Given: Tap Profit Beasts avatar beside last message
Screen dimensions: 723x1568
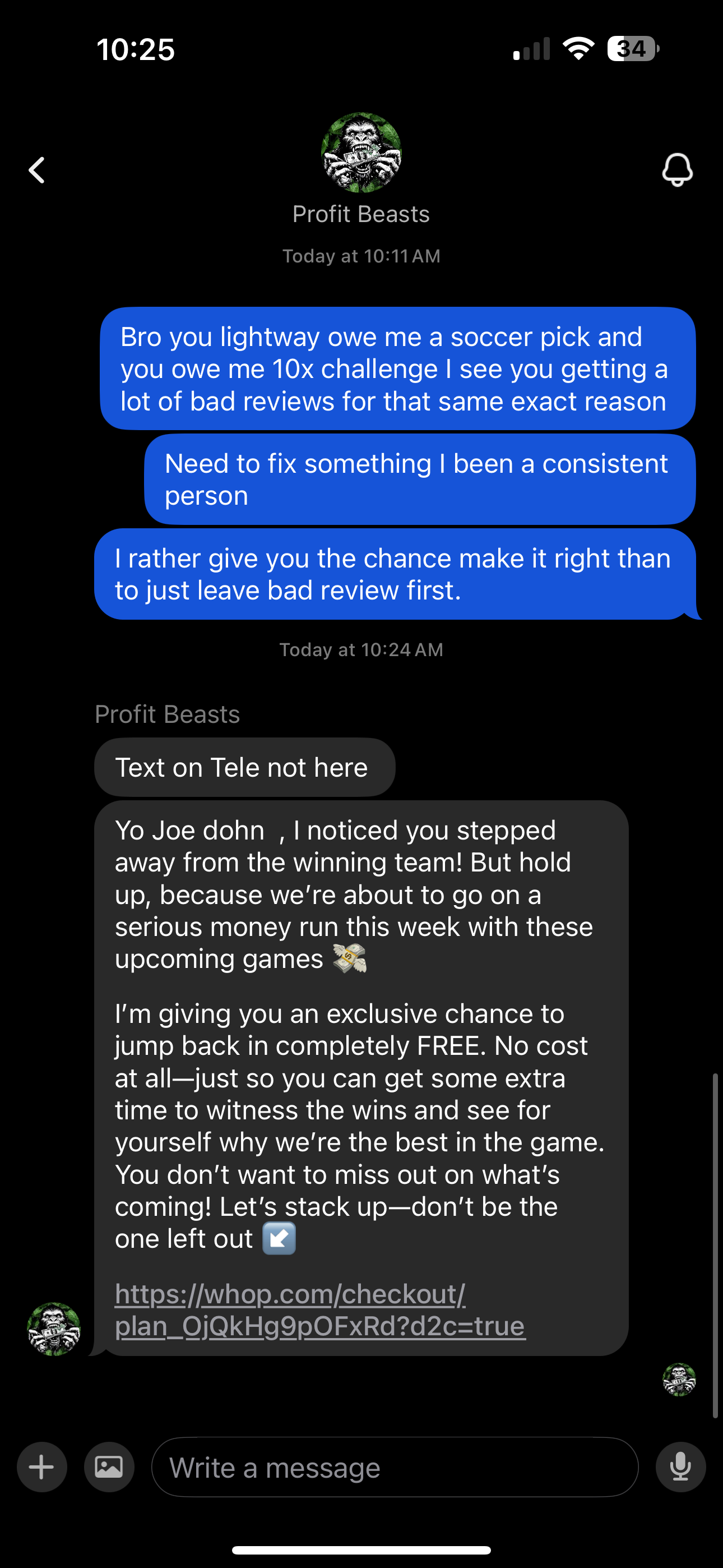Looking at the screenshot, I should coord(54,1329).
